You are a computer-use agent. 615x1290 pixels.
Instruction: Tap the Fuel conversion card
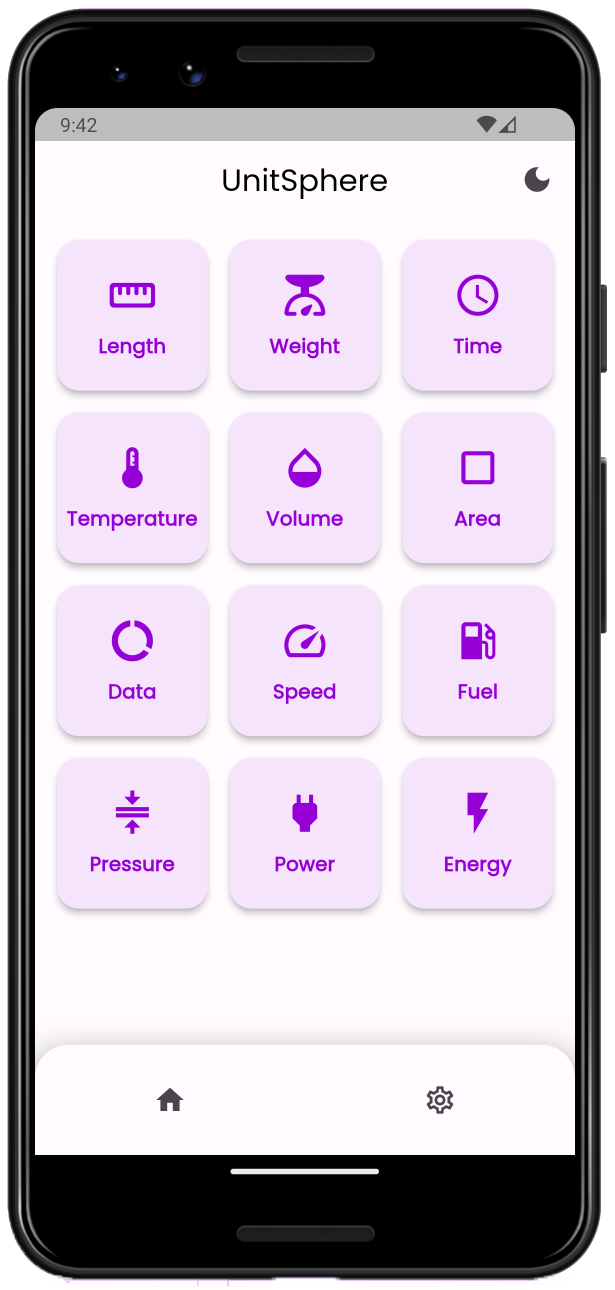click(x=477, y=660)
